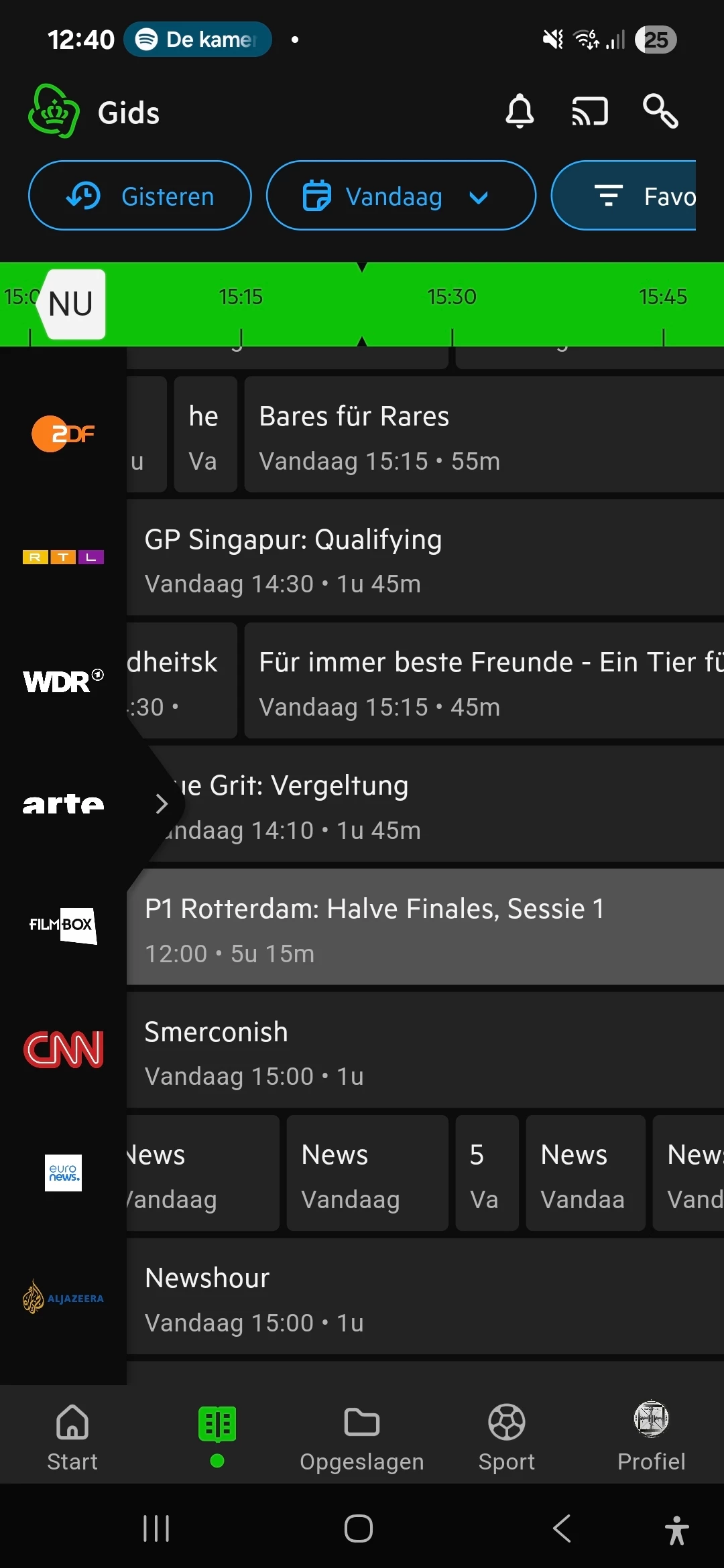Jump to Gisteren's guide
The height and width of the screenshot is (1568, 724).
pyautogui.click(x=140, y=196)
